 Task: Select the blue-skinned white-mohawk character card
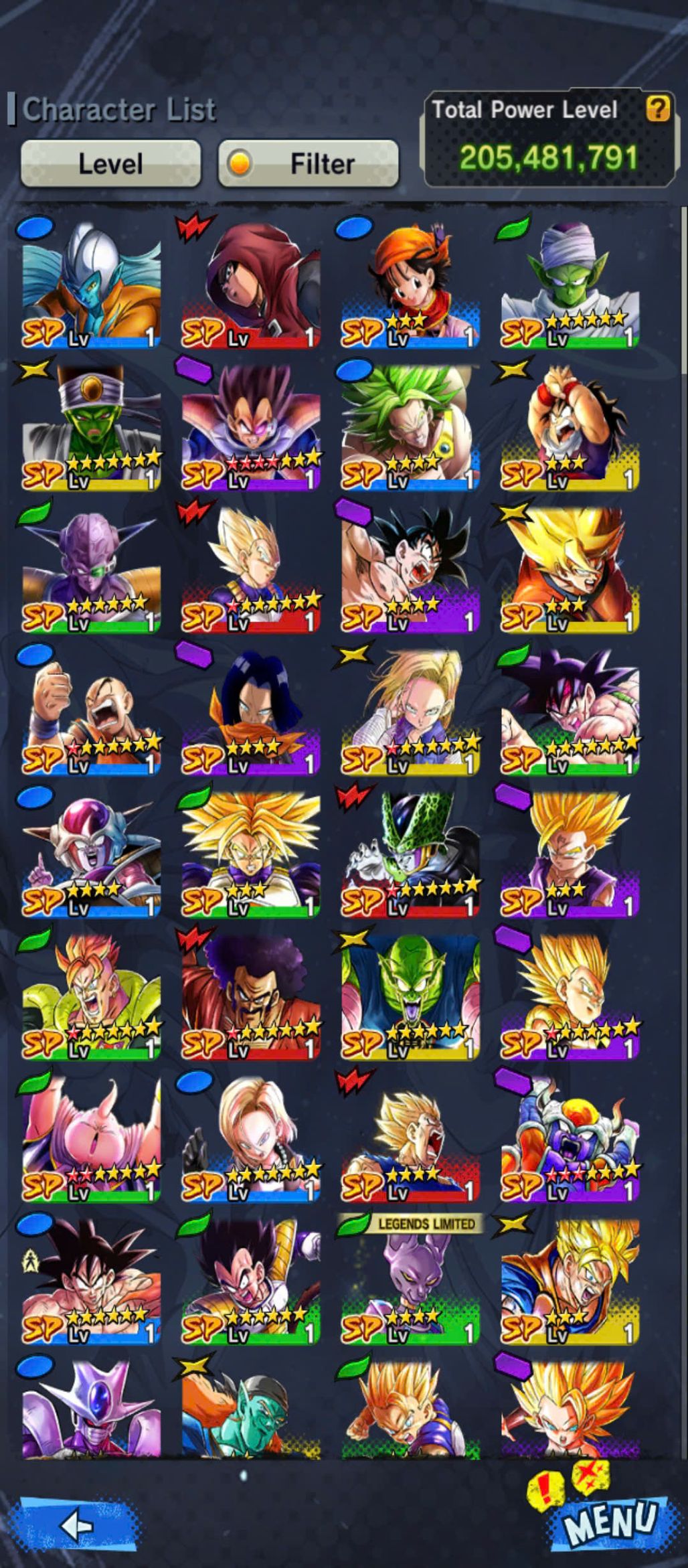[x=92, y=285]
